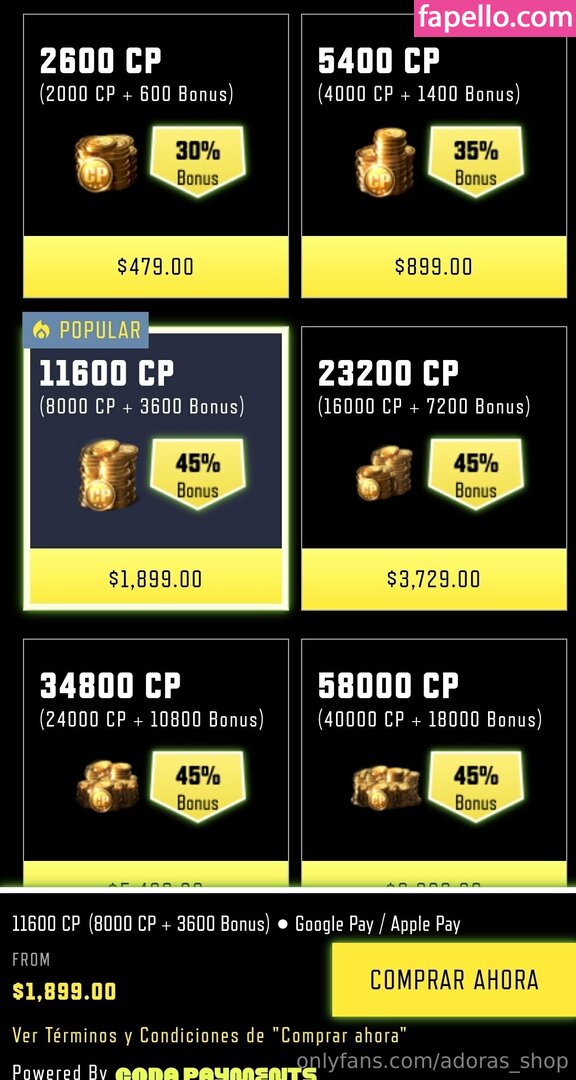Tap the Comprar Ahora button
The image size is (576, 1080).
[x=454, y=979]
